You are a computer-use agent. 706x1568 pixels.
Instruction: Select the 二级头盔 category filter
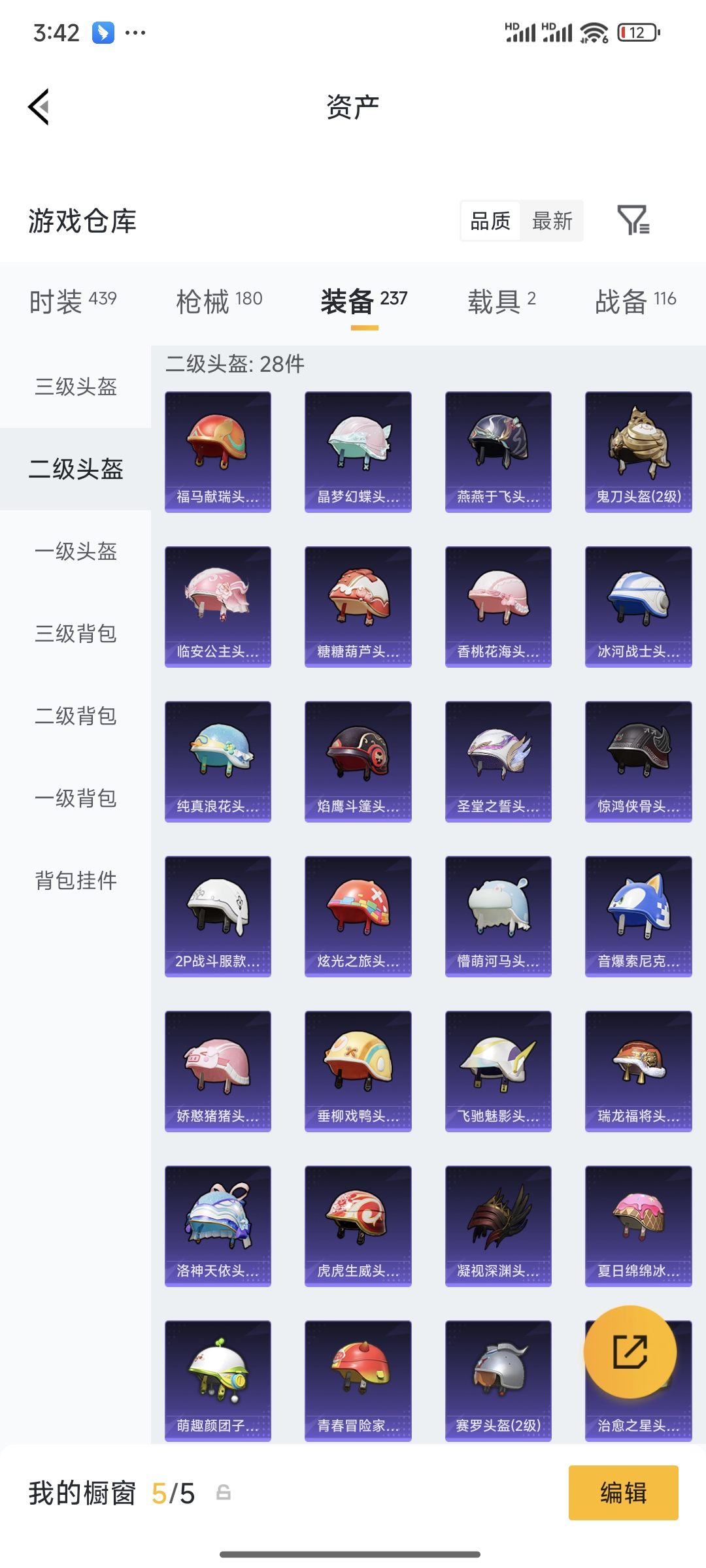click(75, 469)
